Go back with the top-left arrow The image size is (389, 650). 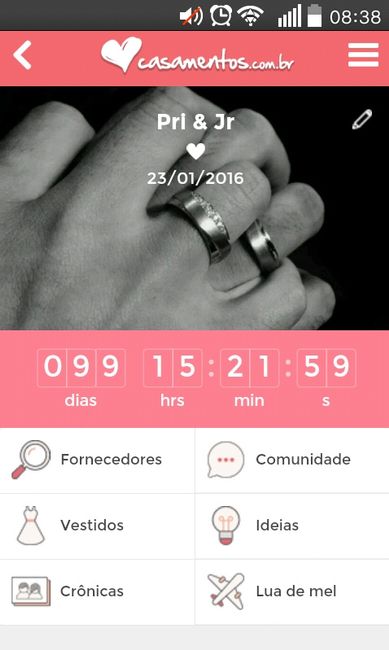pyautogui.click(x=22, y=55)
